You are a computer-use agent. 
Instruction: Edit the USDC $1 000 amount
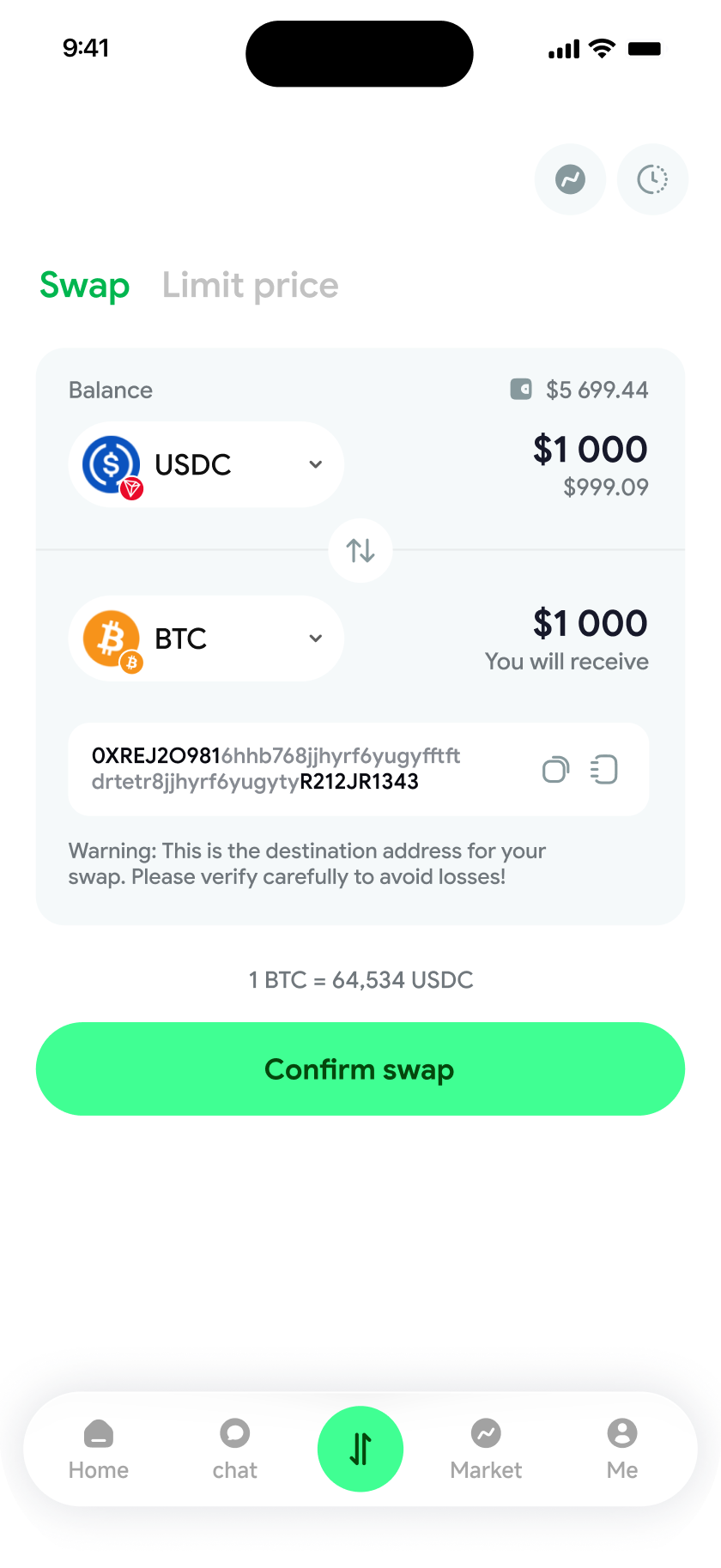click(x=590, y=450)
